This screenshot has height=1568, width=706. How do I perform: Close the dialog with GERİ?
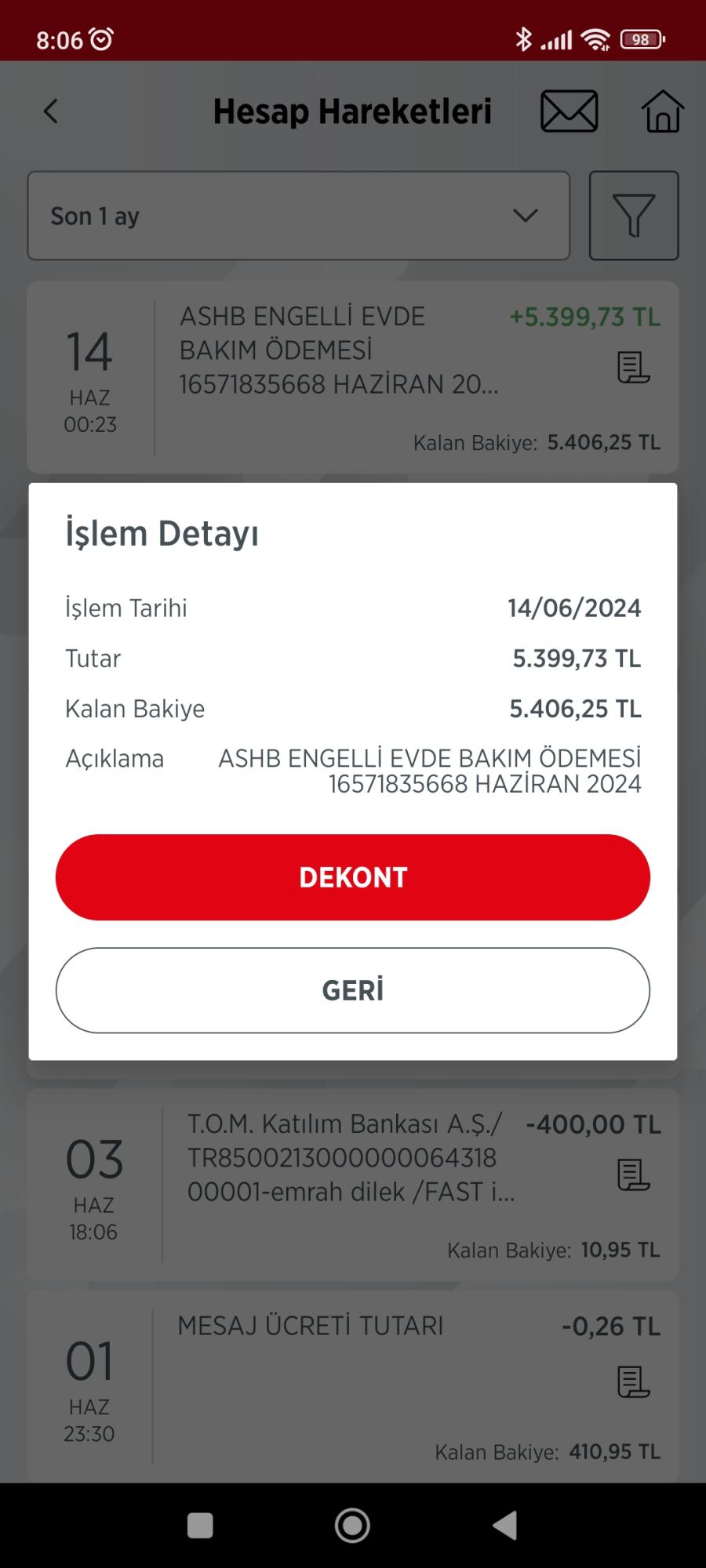point(353,990)
